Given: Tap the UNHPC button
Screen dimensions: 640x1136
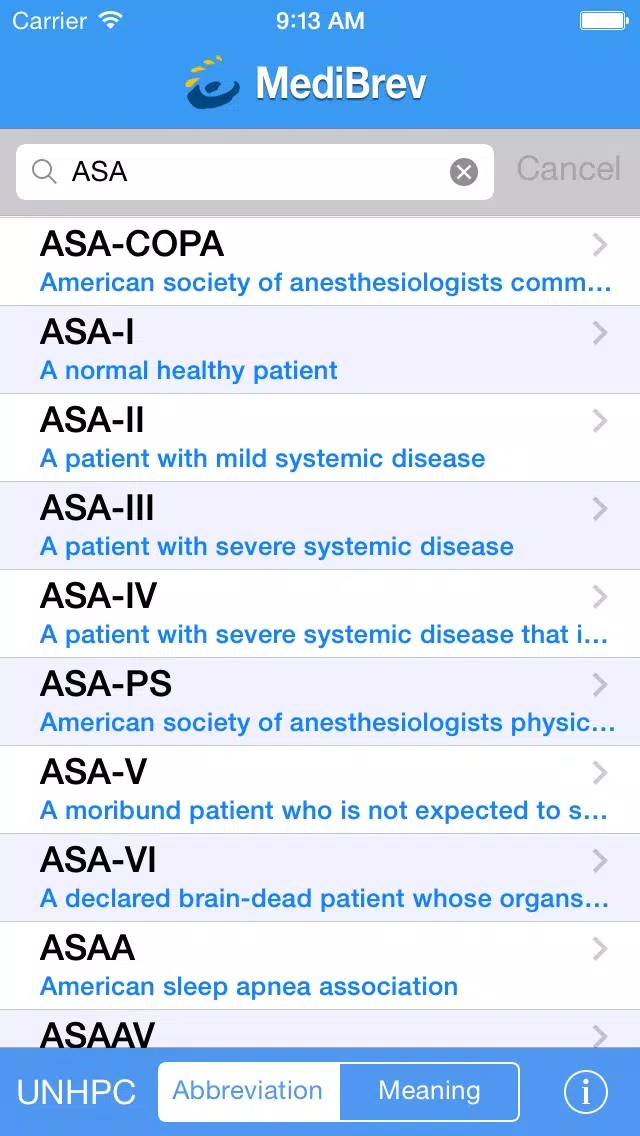Looking at the screenshot, I should point(76,1092).
